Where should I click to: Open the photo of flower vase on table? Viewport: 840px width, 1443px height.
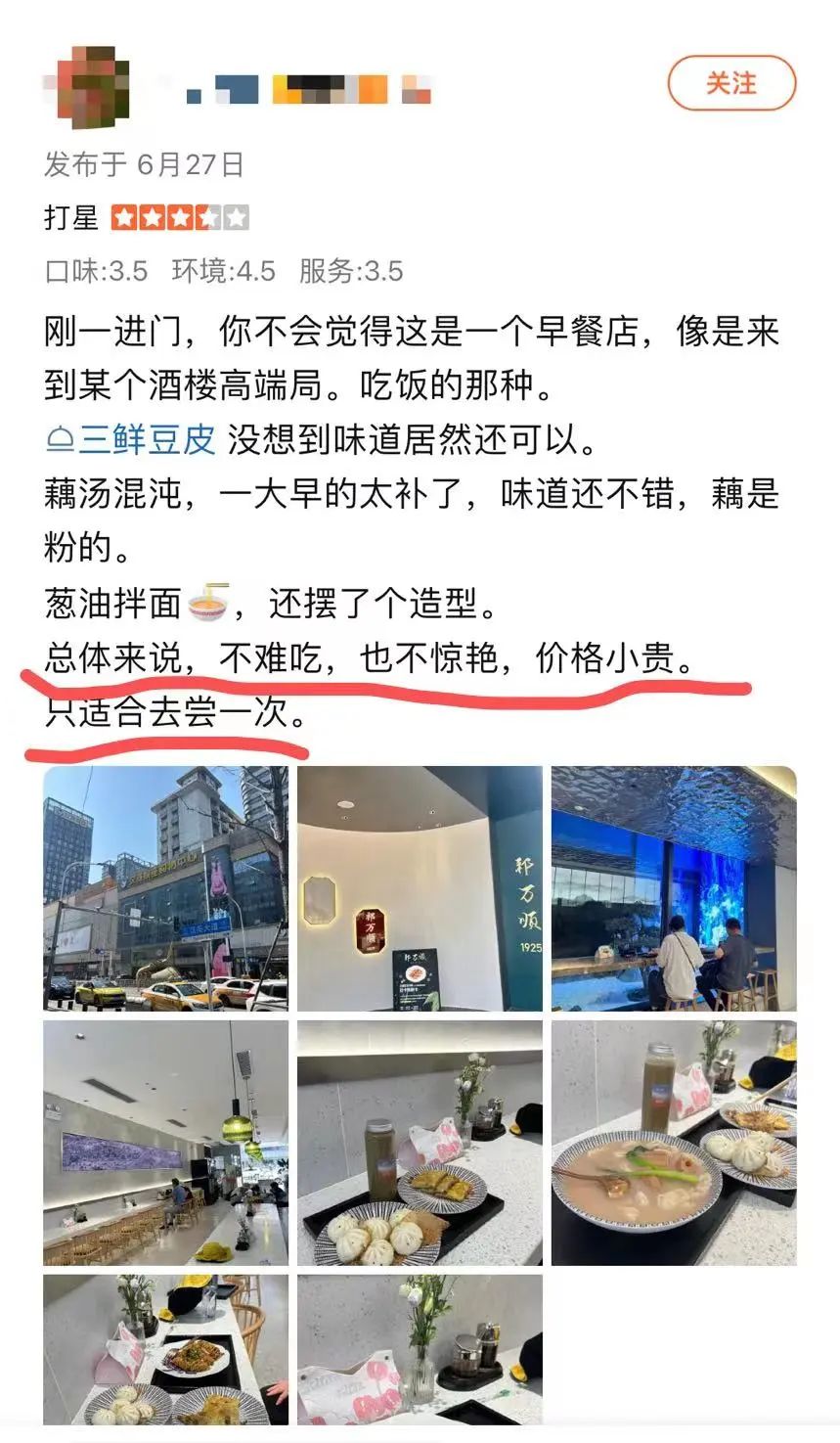coord(420,1350)
